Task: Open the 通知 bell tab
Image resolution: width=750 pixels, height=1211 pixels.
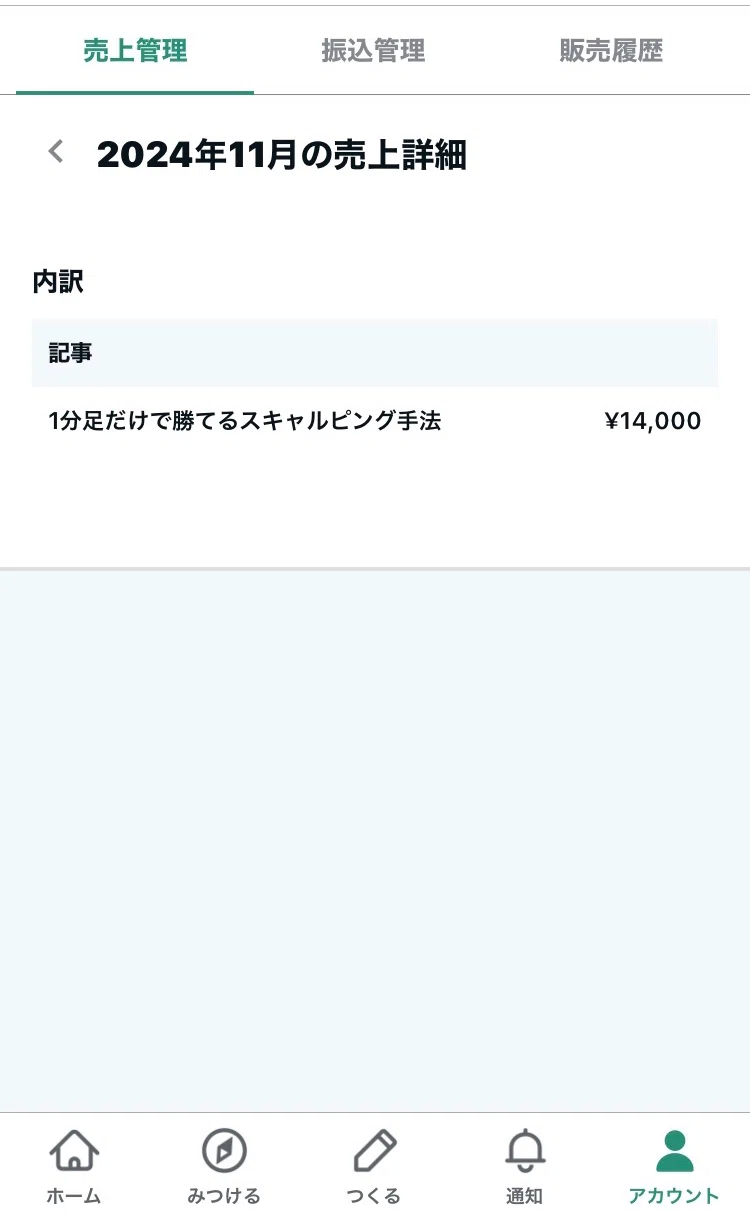Action: tap(524, 1165)
